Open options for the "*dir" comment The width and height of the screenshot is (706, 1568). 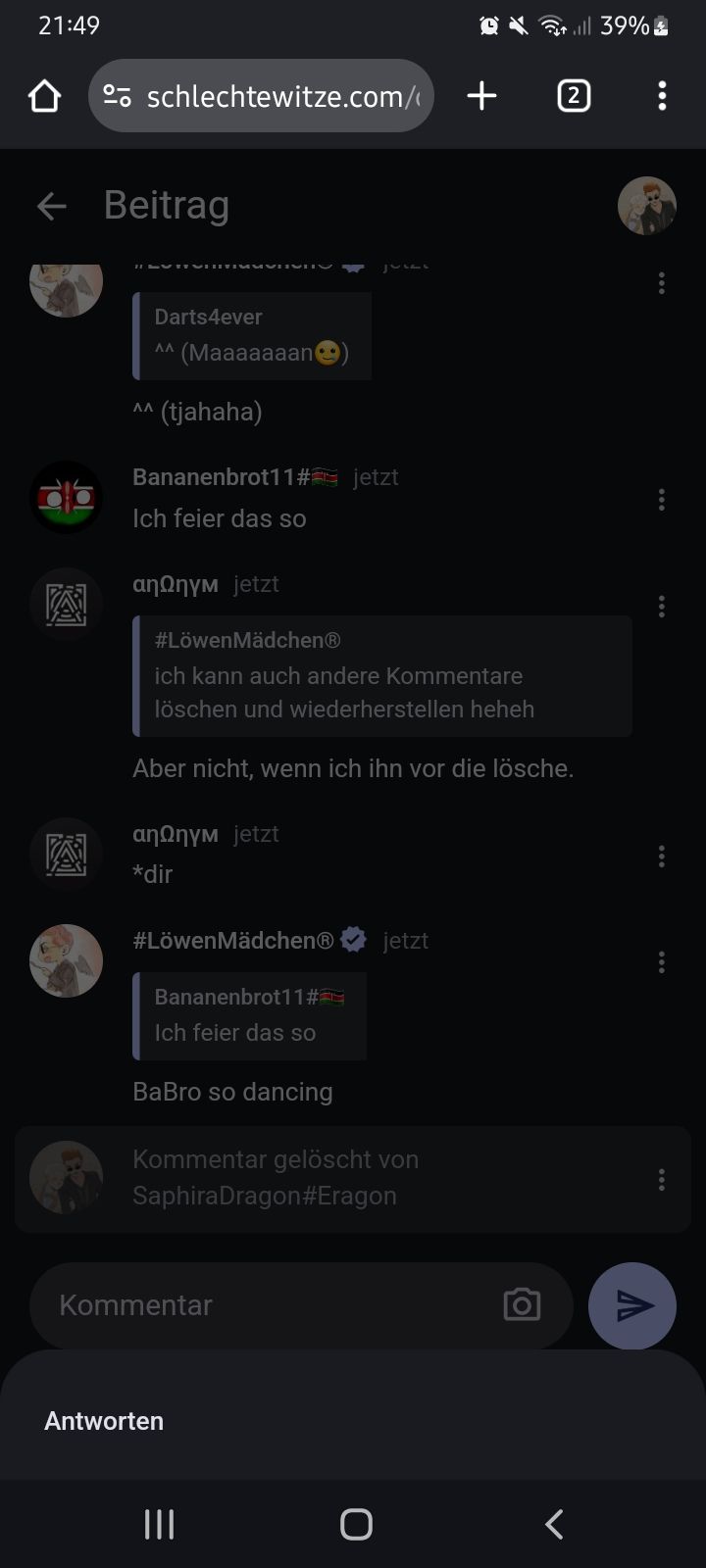pos(662,857)
